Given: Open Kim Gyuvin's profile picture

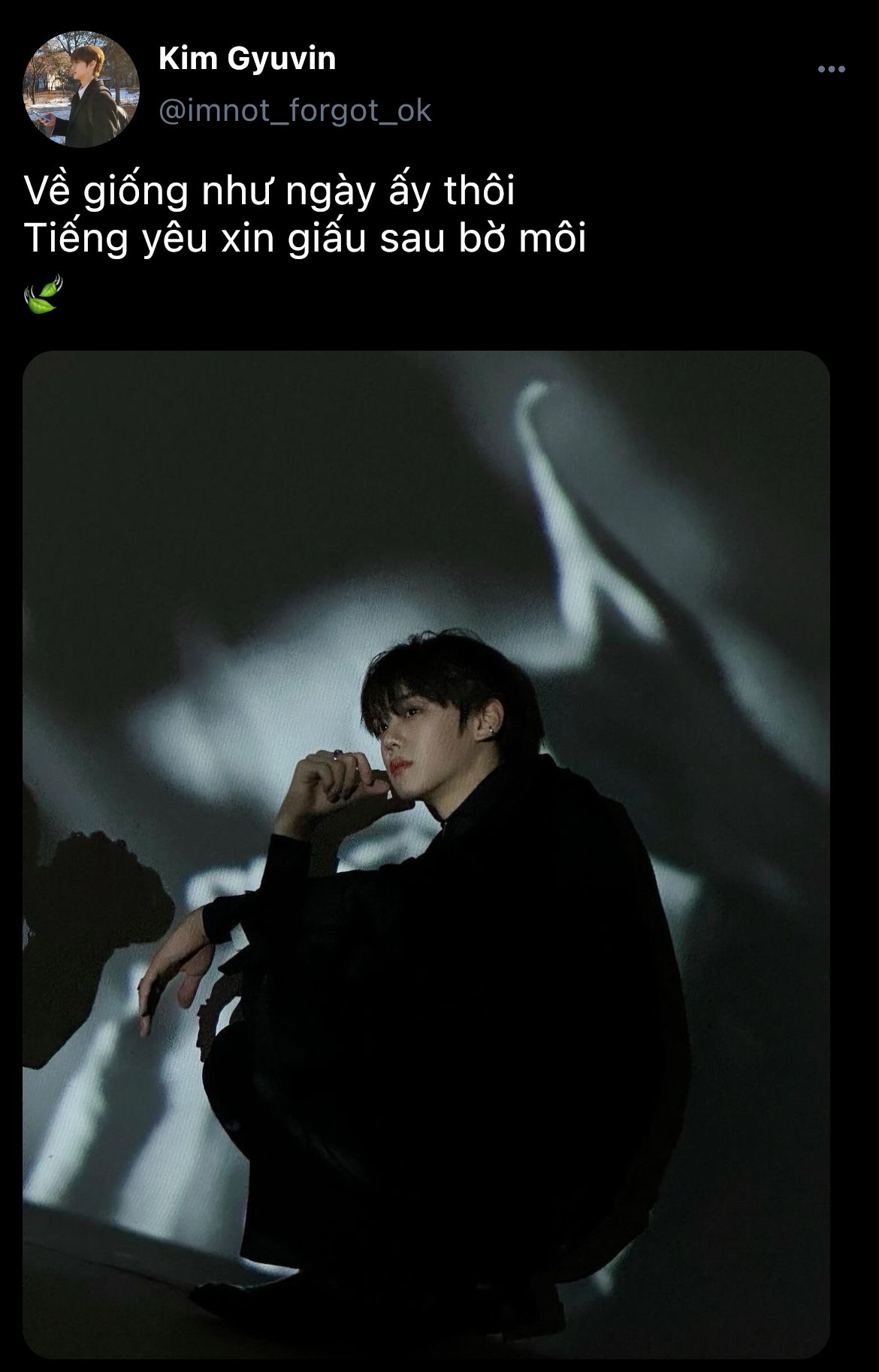Looking at the screenshot, I should [81, 89].
